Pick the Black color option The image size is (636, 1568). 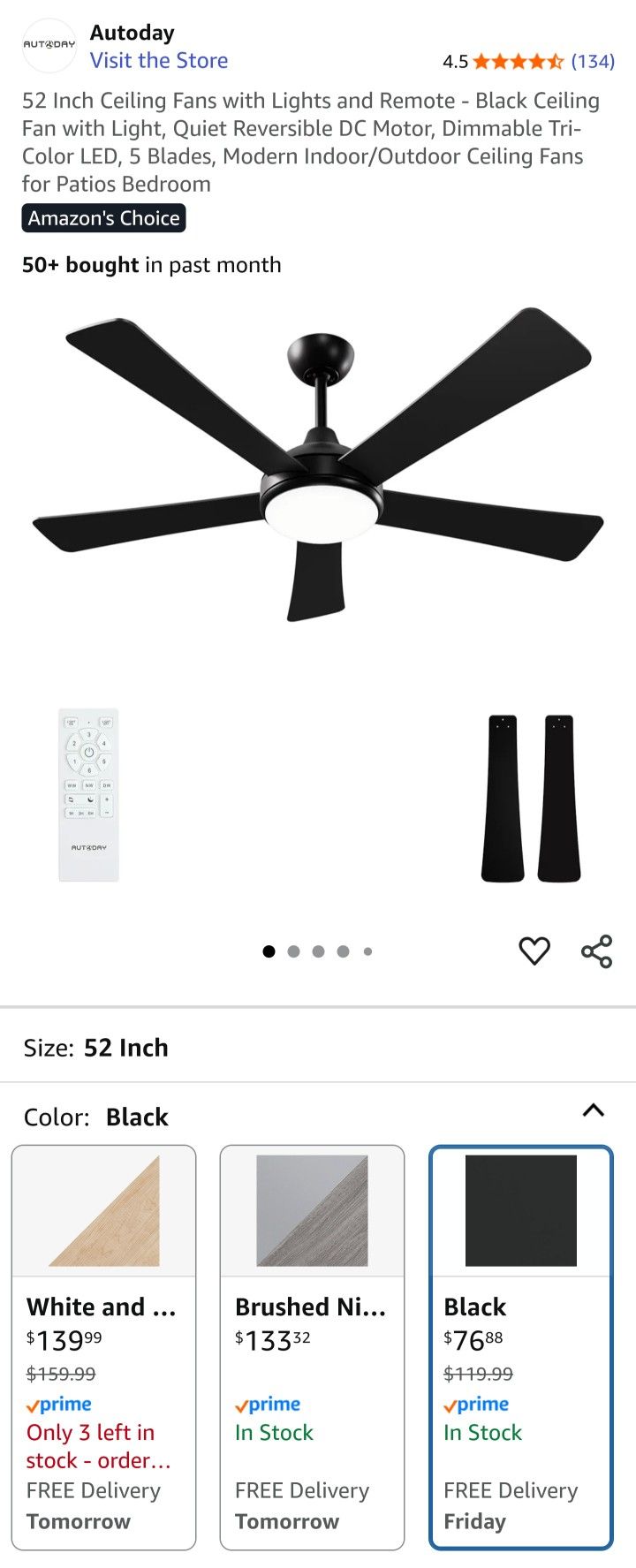tap(520, 1347)
